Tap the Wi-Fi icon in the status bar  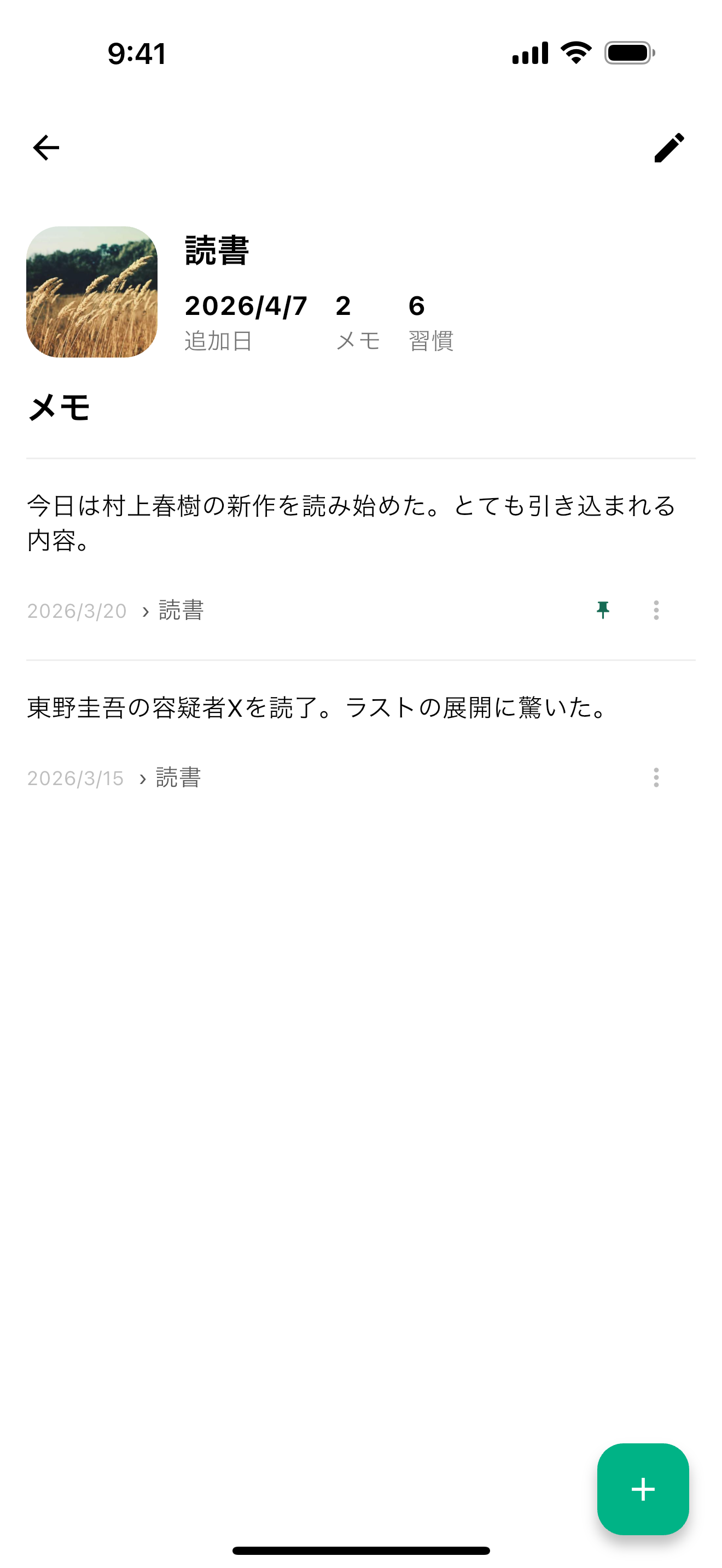[x=575, y=54]
